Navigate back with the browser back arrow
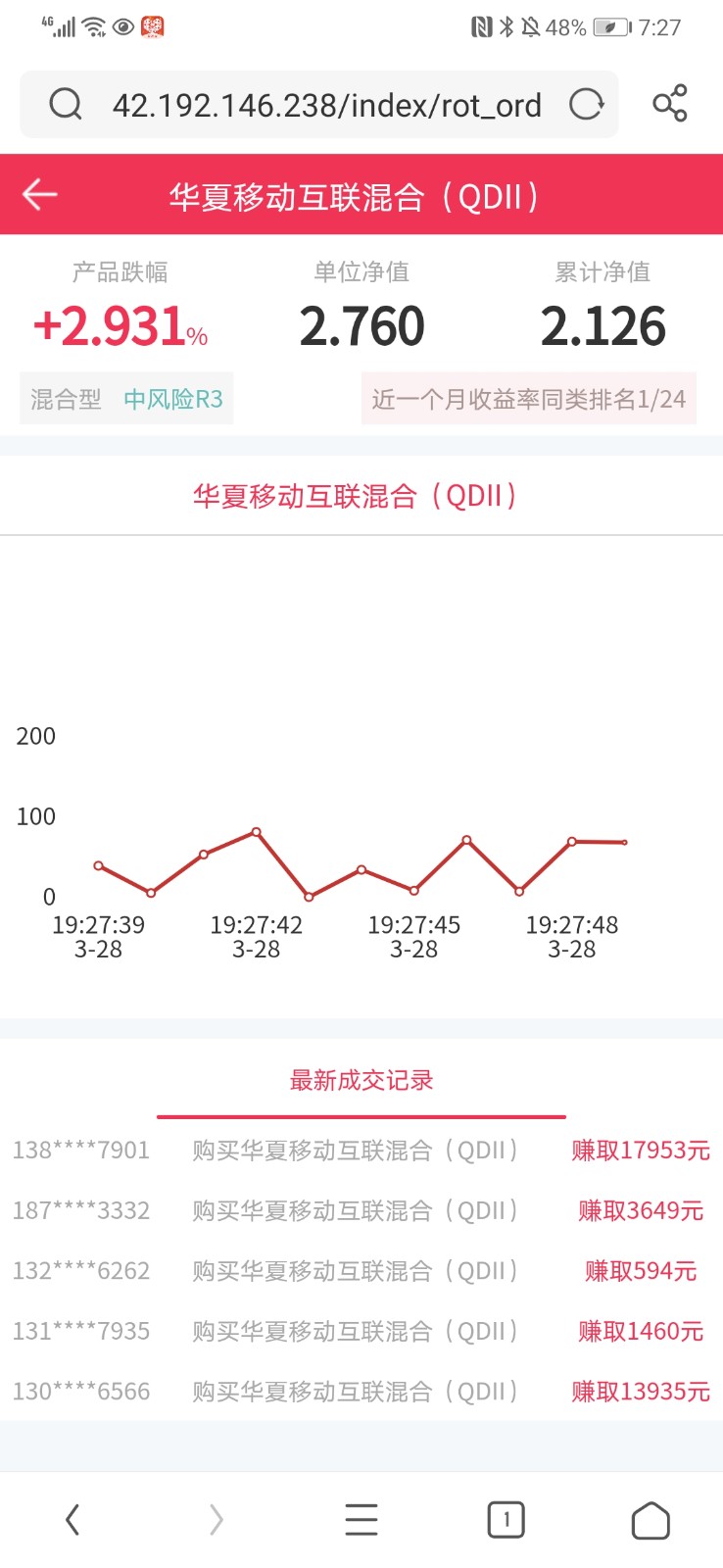 [x=72, y=1520]
